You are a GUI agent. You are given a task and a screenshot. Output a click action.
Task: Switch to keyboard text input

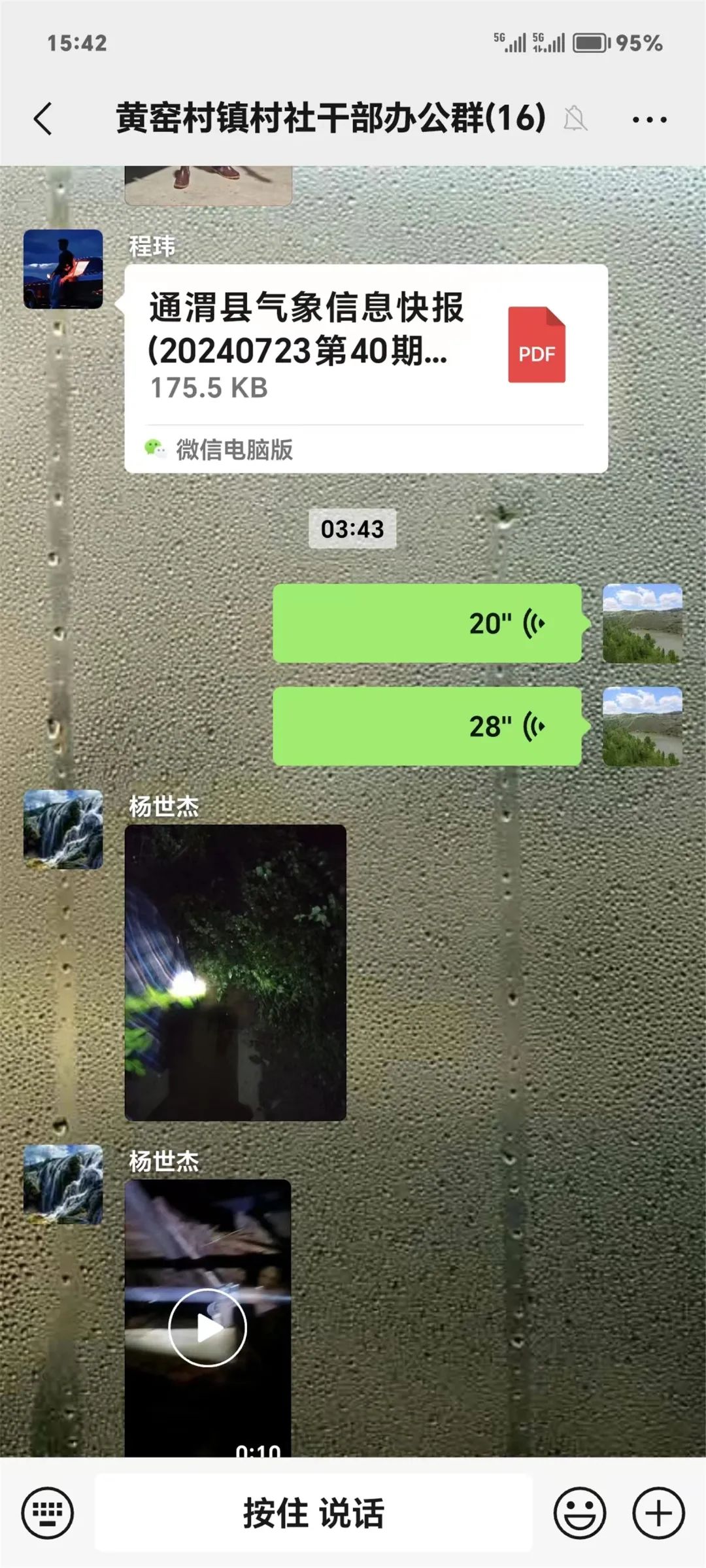click(x=48, y=1512)
